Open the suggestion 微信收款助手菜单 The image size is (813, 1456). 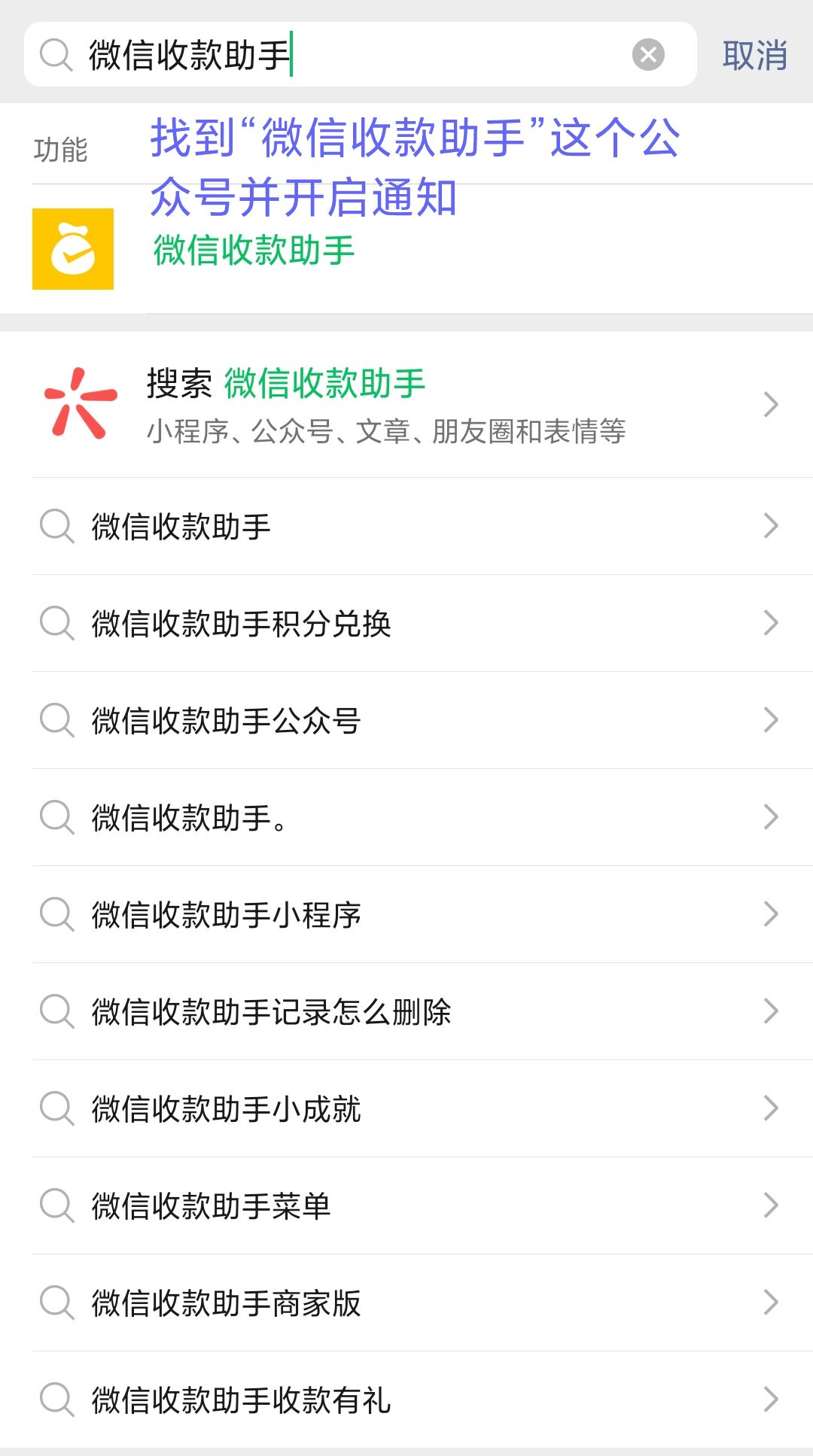[406, 1205]
